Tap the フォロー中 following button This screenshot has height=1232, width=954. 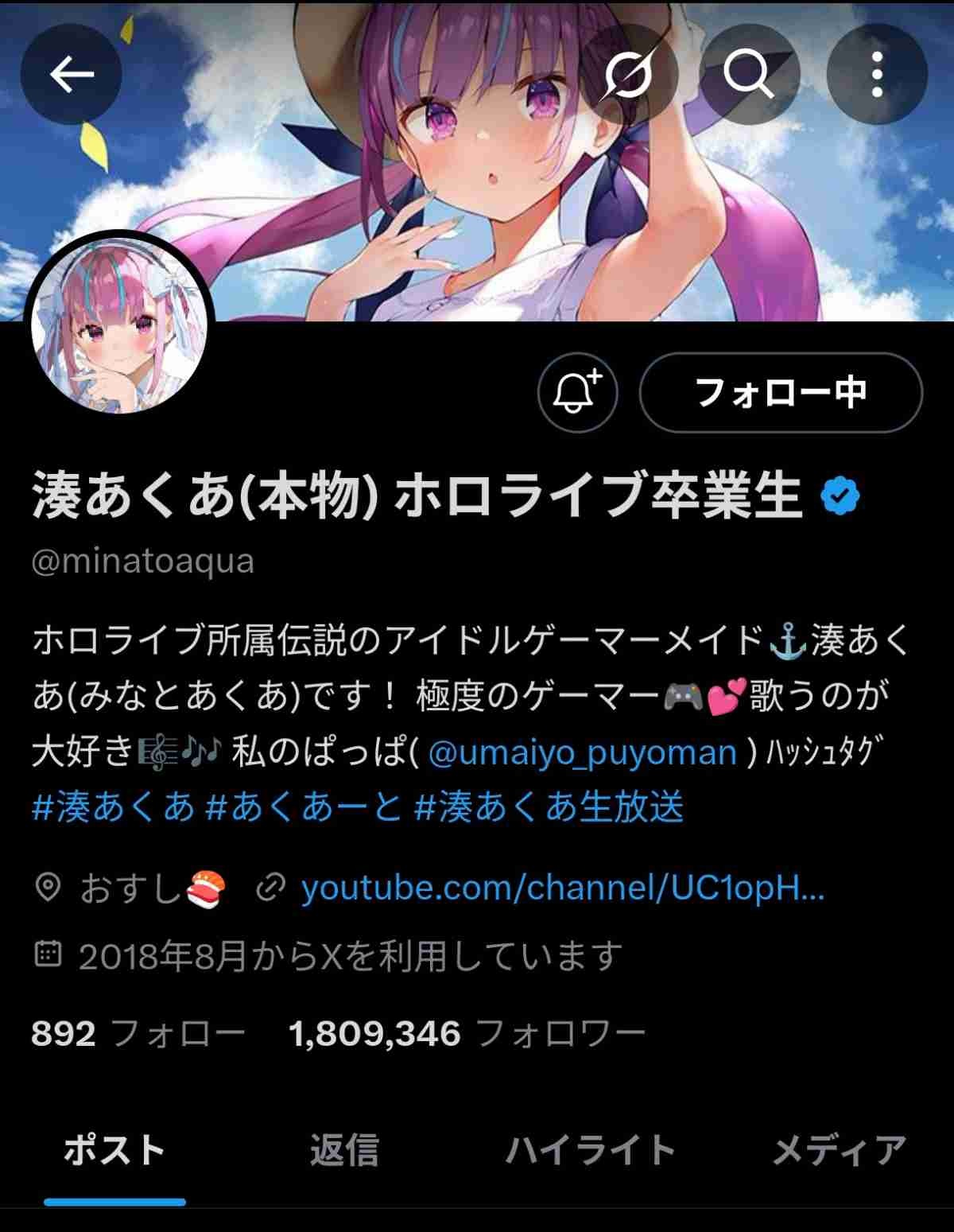click(781, 393)
